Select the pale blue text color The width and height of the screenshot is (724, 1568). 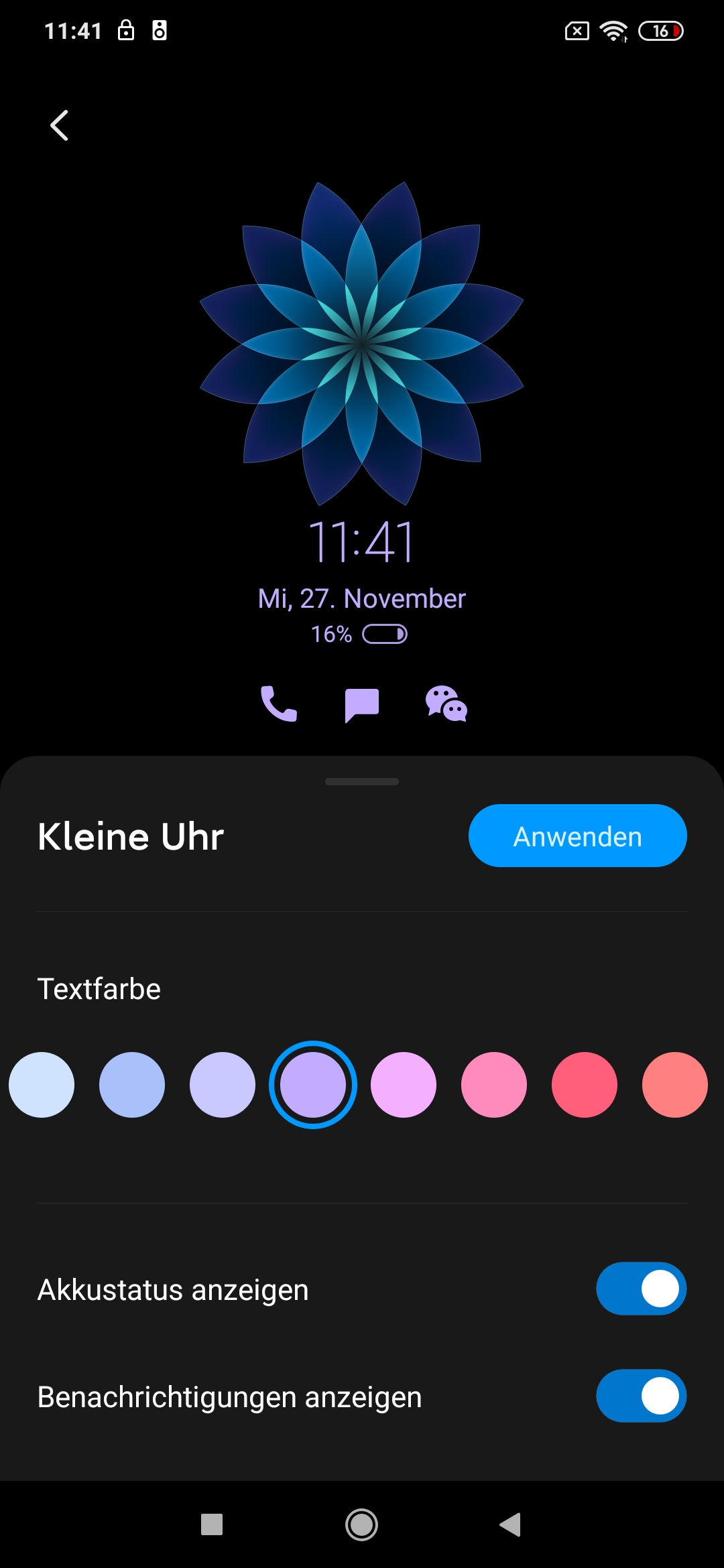[x=42, y=1085]
